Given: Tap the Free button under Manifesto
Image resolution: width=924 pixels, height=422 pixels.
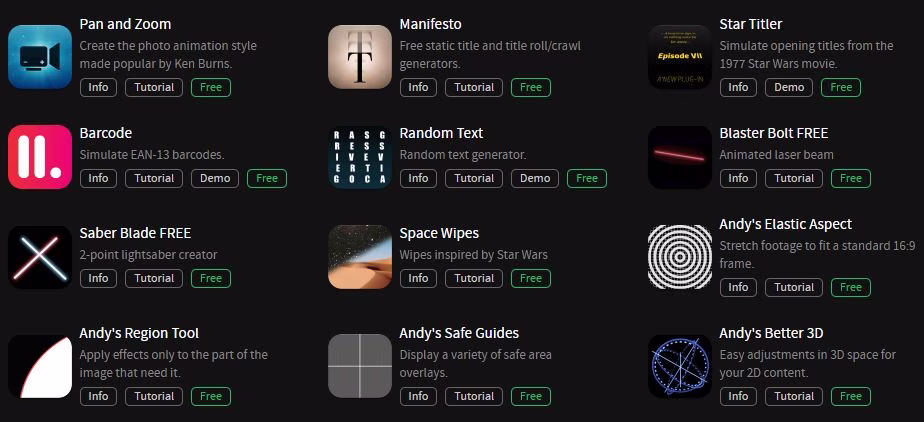Looking at the screenshot, I should pos(531,87).
